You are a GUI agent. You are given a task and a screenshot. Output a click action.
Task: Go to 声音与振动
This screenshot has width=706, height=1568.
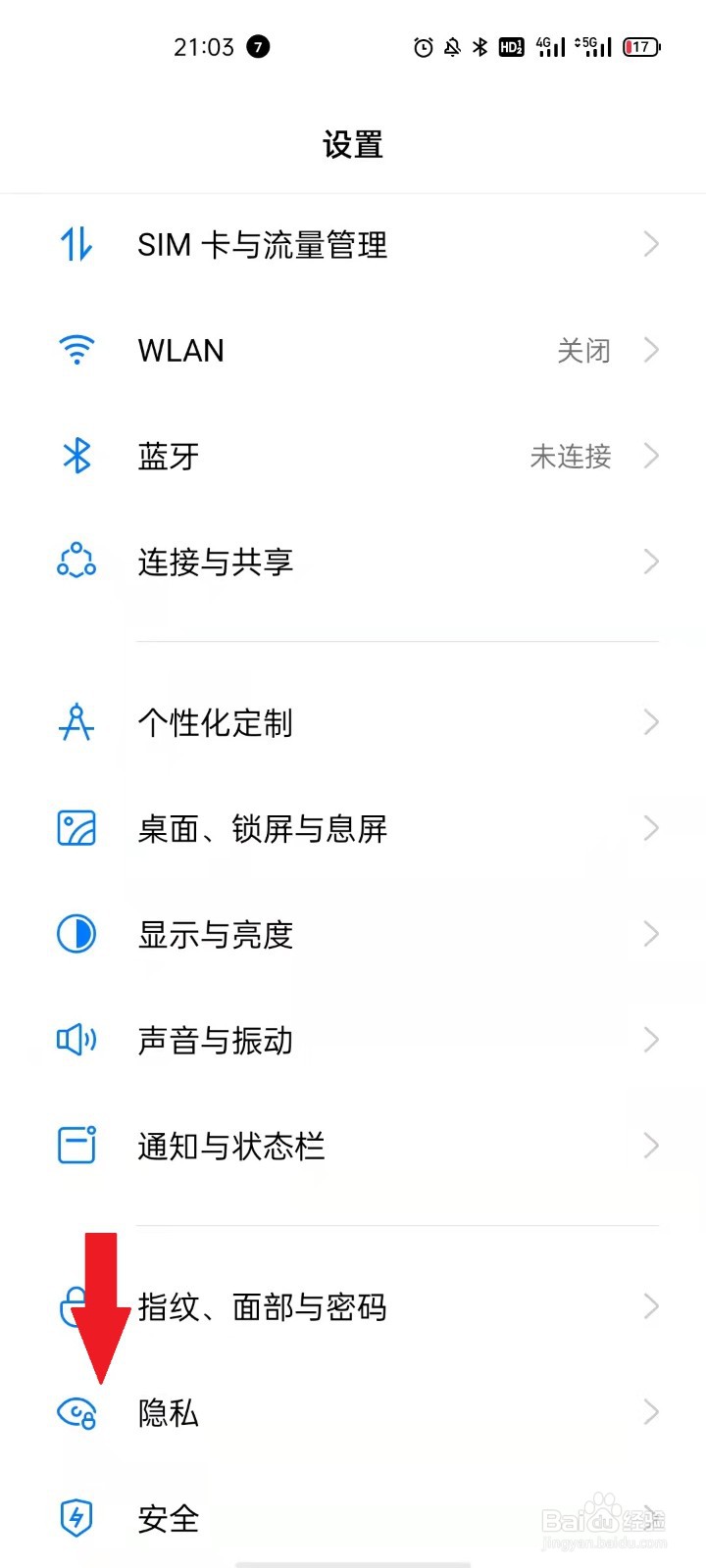pos(353,1041)
